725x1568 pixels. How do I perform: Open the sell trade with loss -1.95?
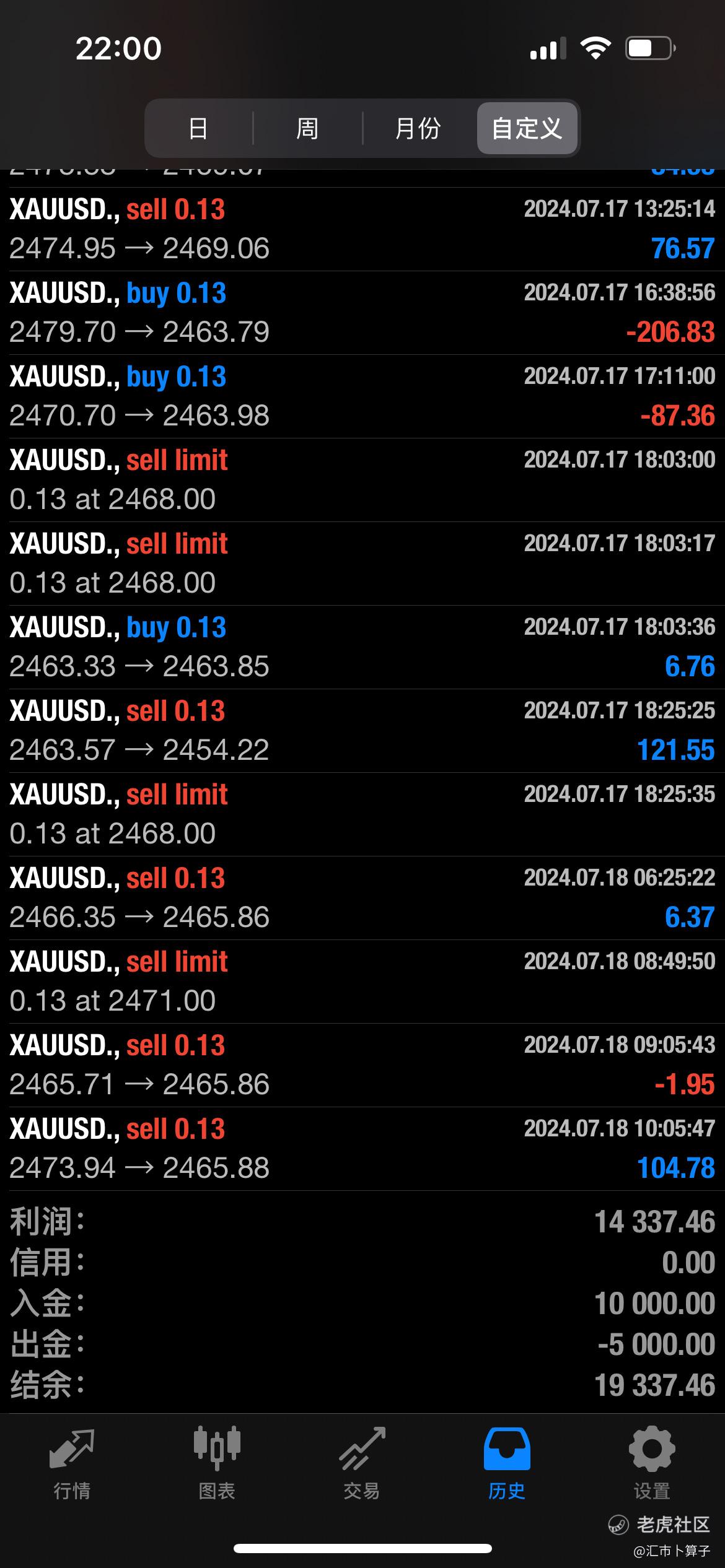click(362, 1065)
